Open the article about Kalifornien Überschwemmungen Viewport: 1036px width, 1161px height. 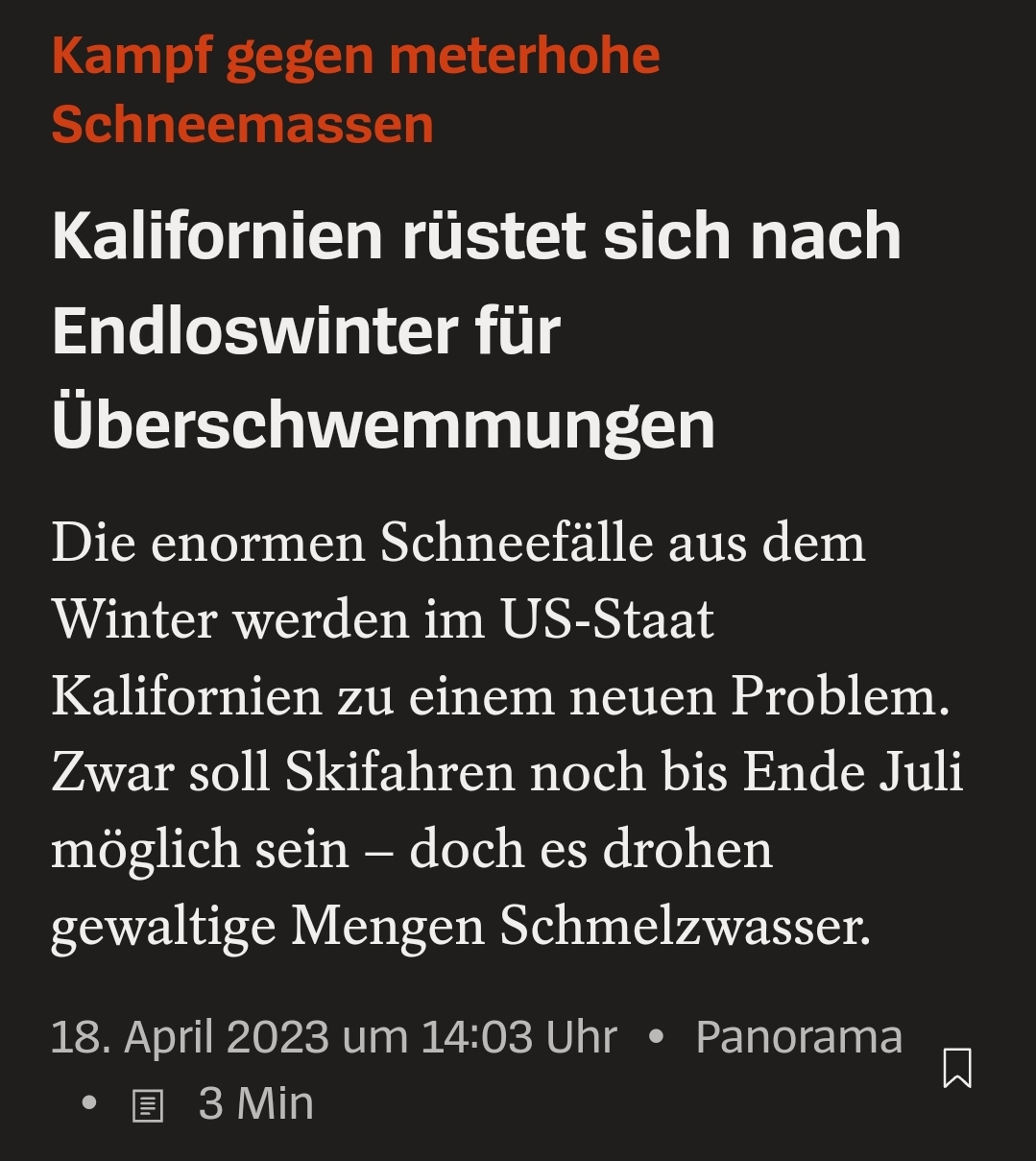[477, 329]
